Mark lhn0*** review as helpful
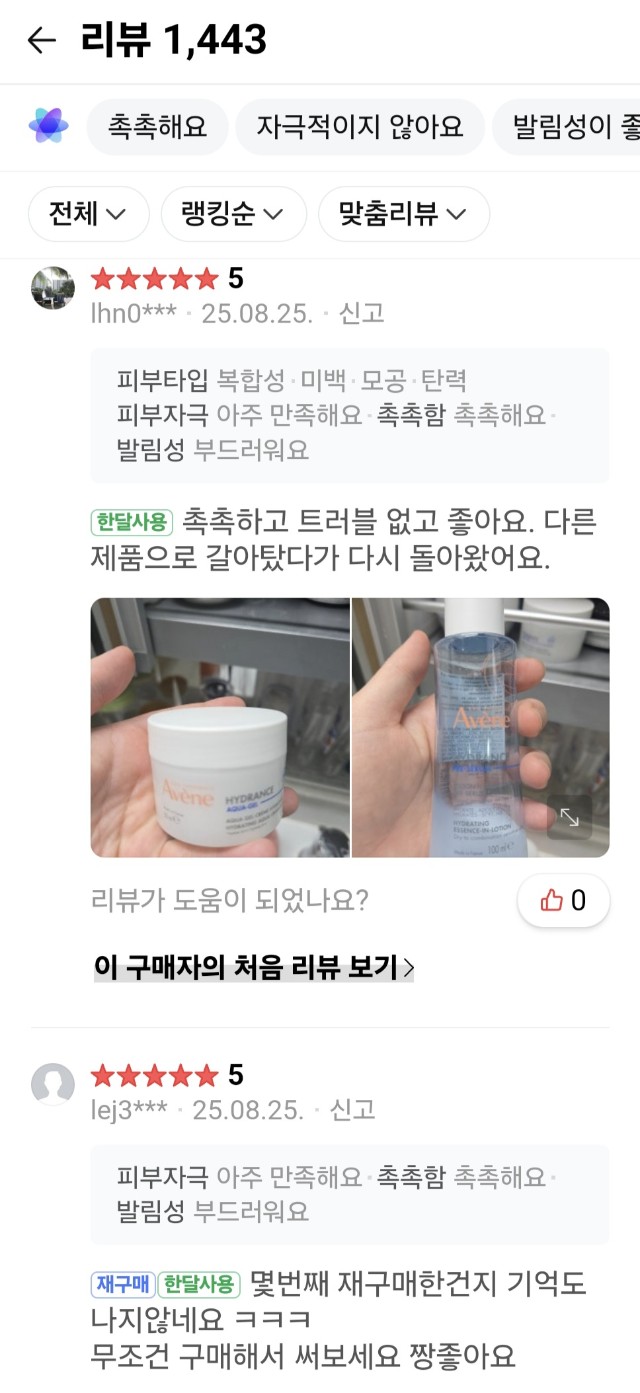This screenshot has width=640, height=1393. 564,900
